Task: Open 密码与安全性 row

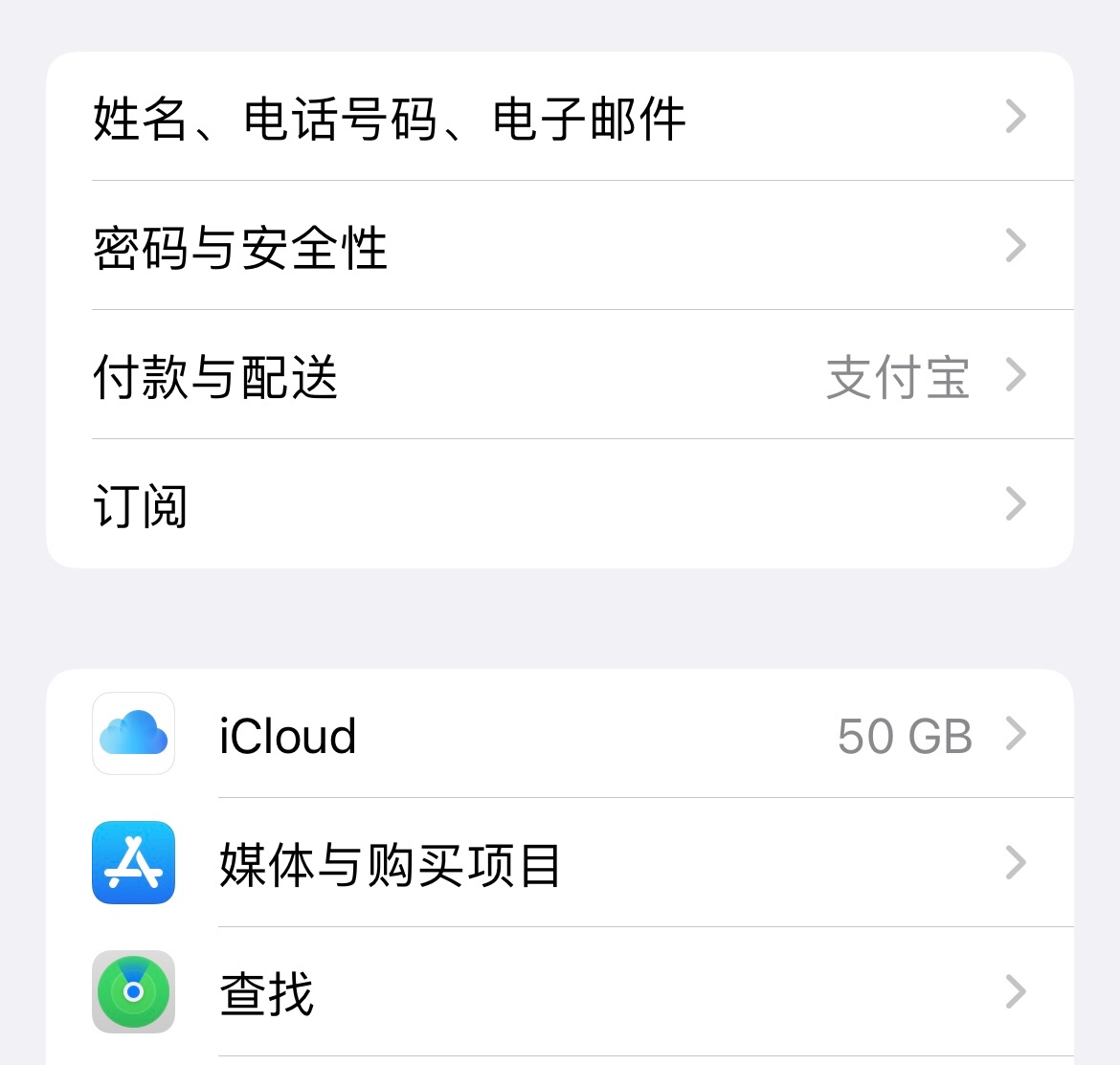Action: click(x=559, y=247)
